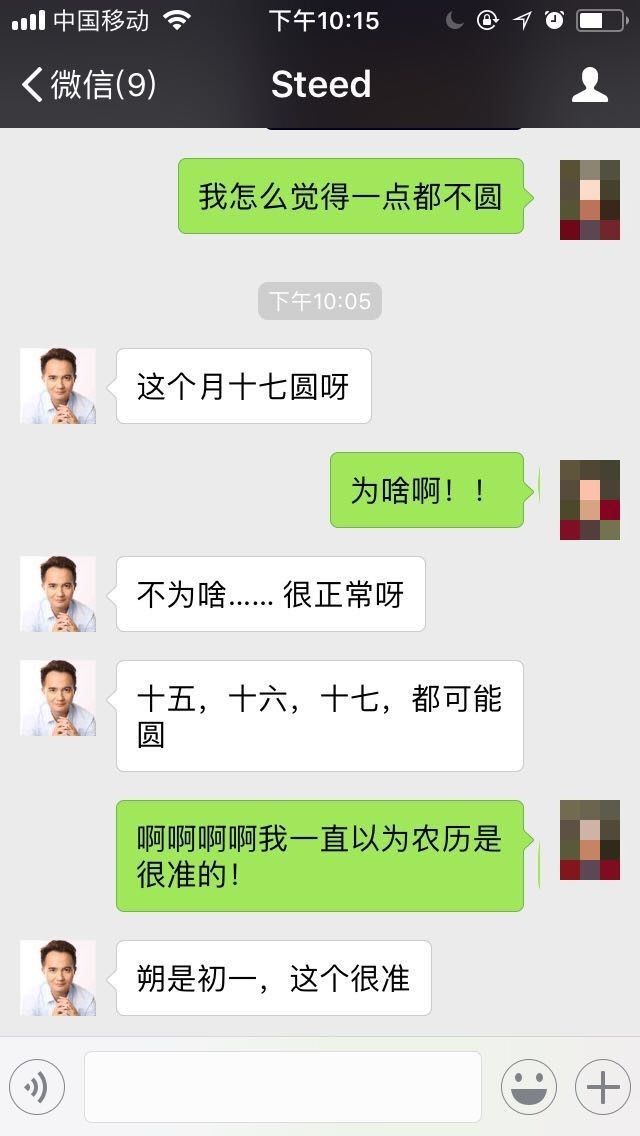640x1136 pixels.
Task: Go back to the 微信 chat list
Action: (88, 85)
